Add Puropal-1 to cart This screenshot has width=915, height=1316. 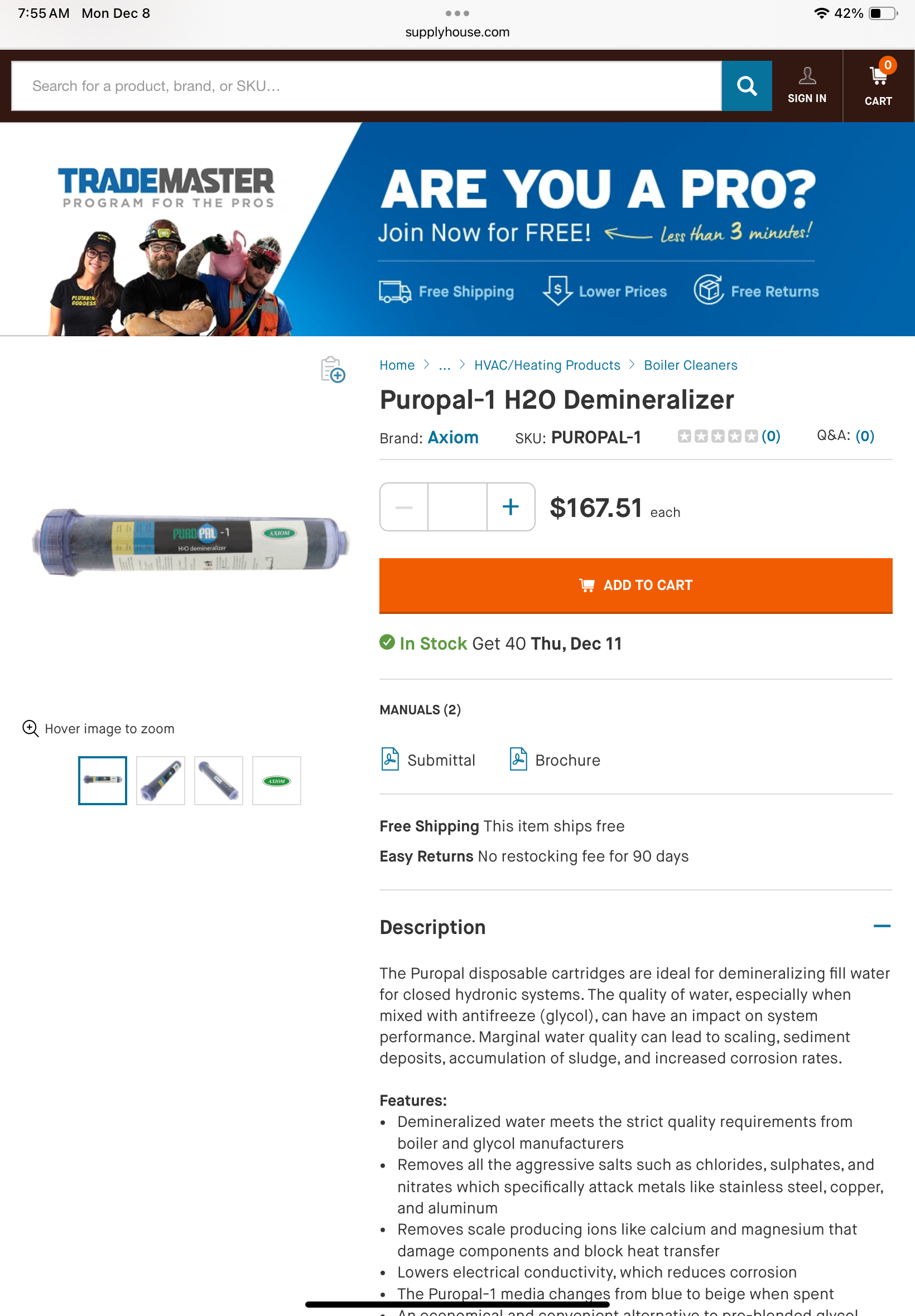(635, 585)
